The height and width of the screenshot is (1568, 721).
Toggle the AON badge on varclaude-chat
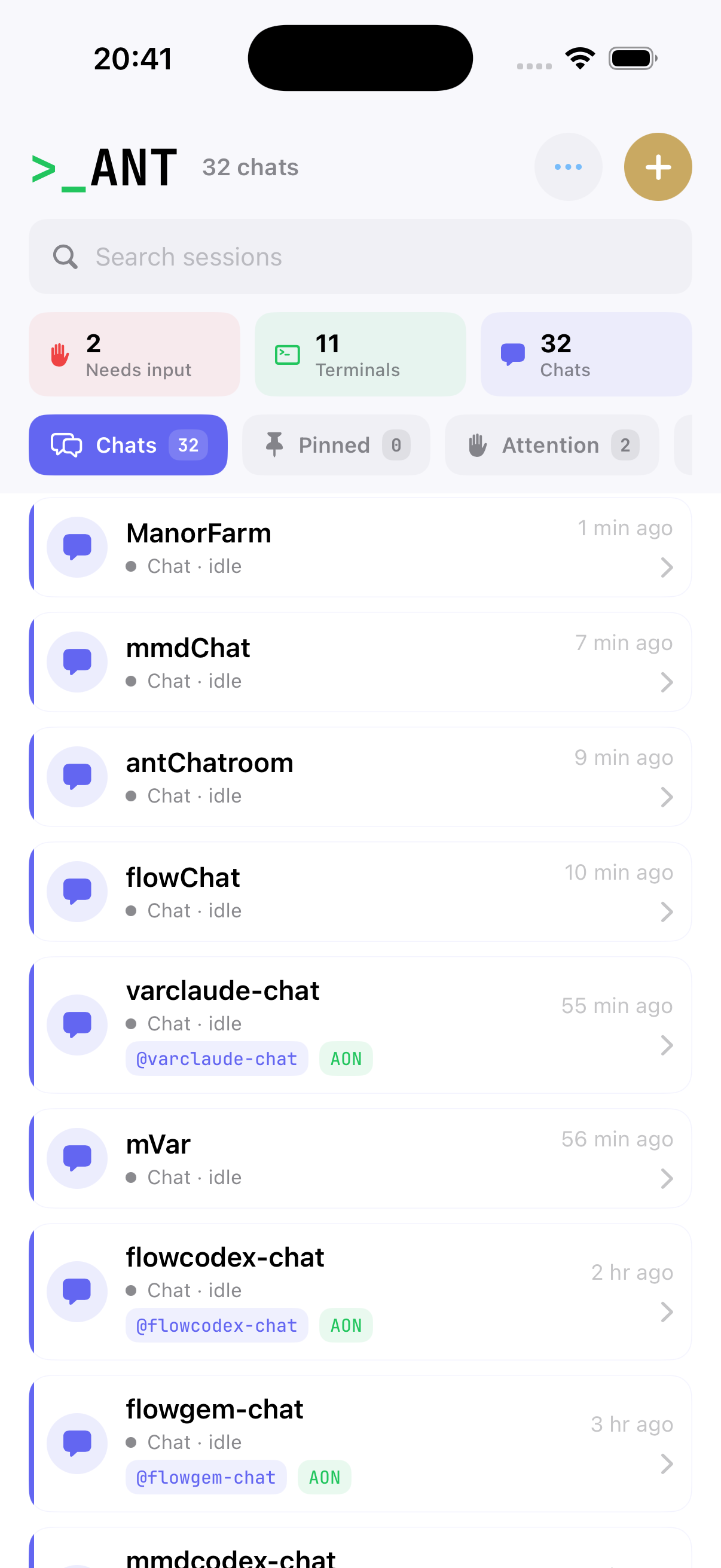[x=346, y=1058]
